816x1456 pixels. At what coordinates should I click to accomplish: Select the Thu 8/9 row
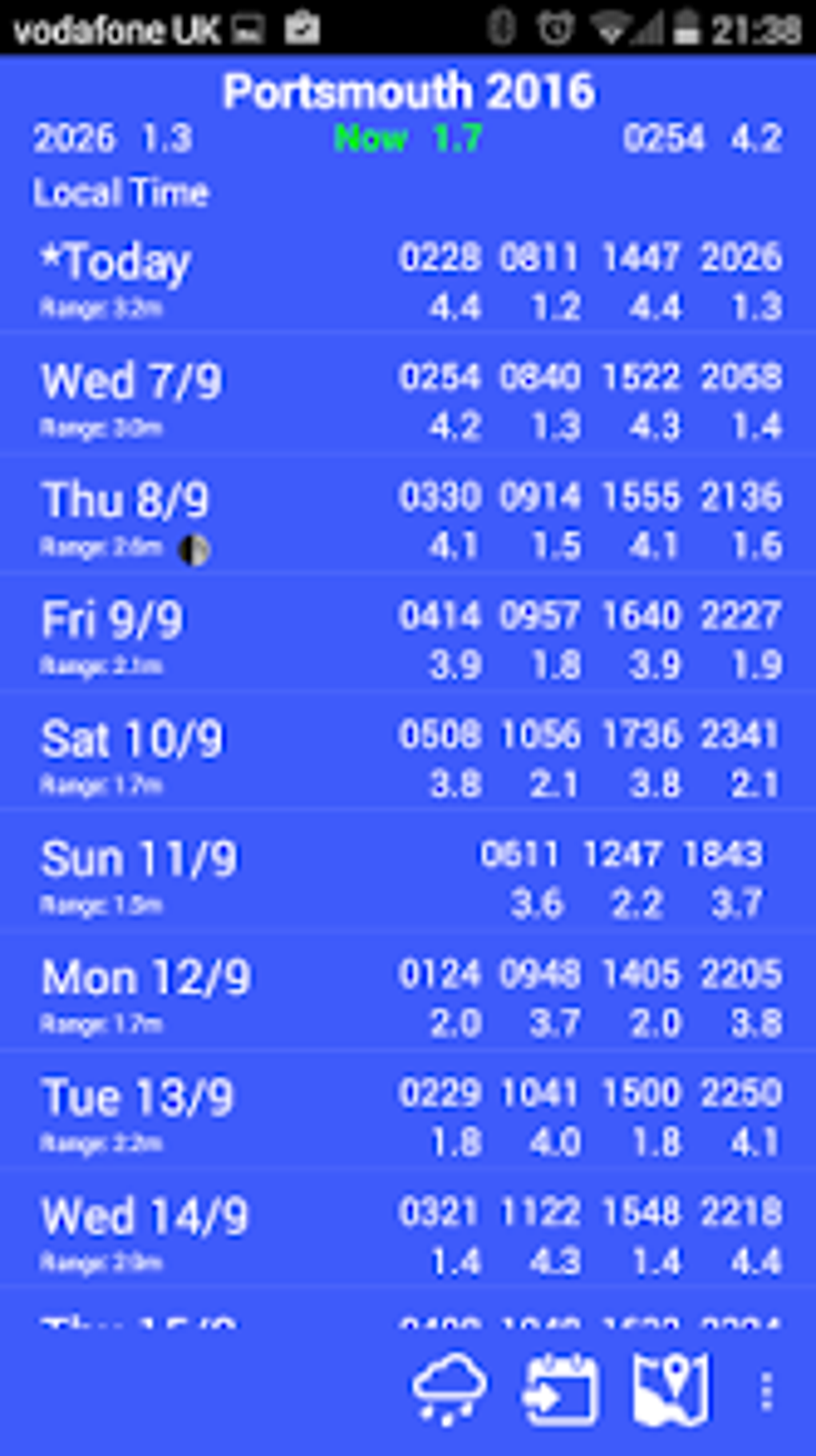point(408,519)
